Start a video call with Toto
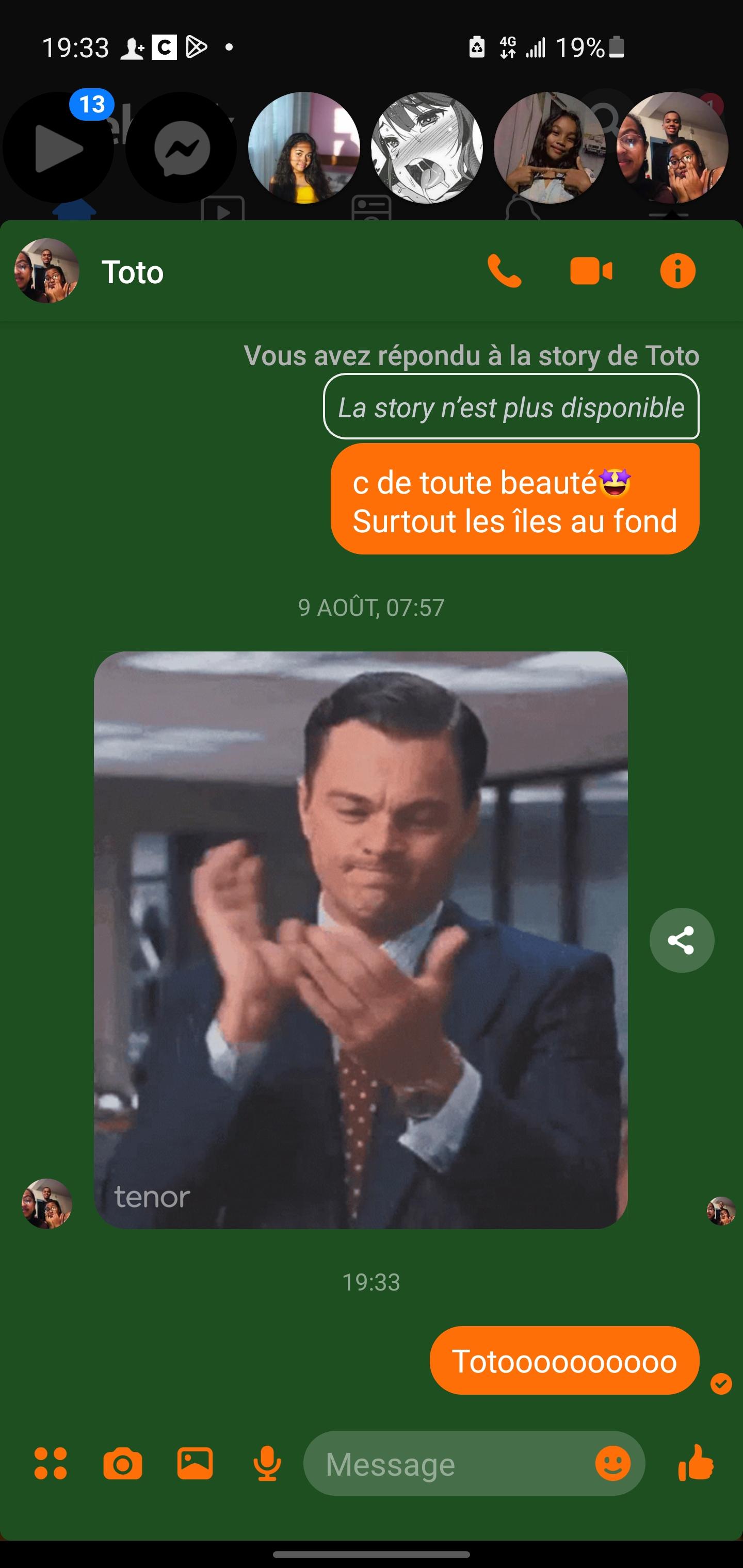This screenshot has width=743, height=1568. coord(591,271)
